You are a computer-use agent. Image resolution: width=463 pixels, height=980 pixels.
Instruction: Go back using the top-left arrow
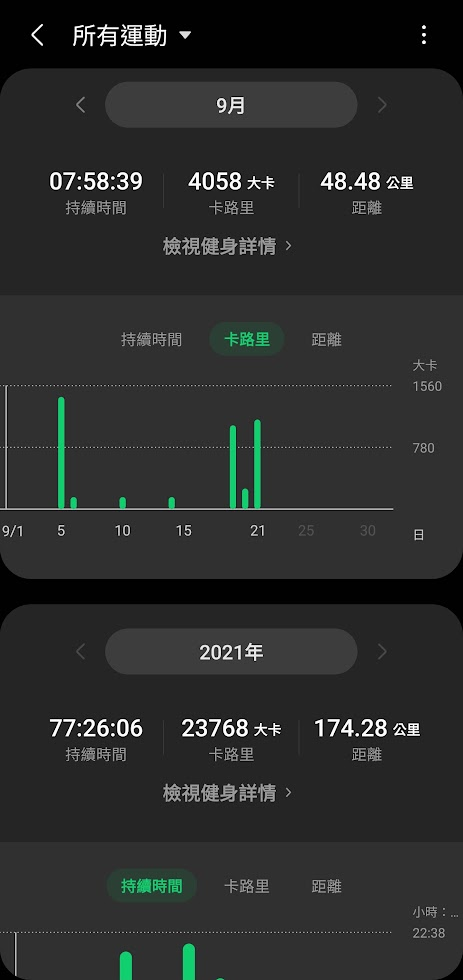pos(37,35)
